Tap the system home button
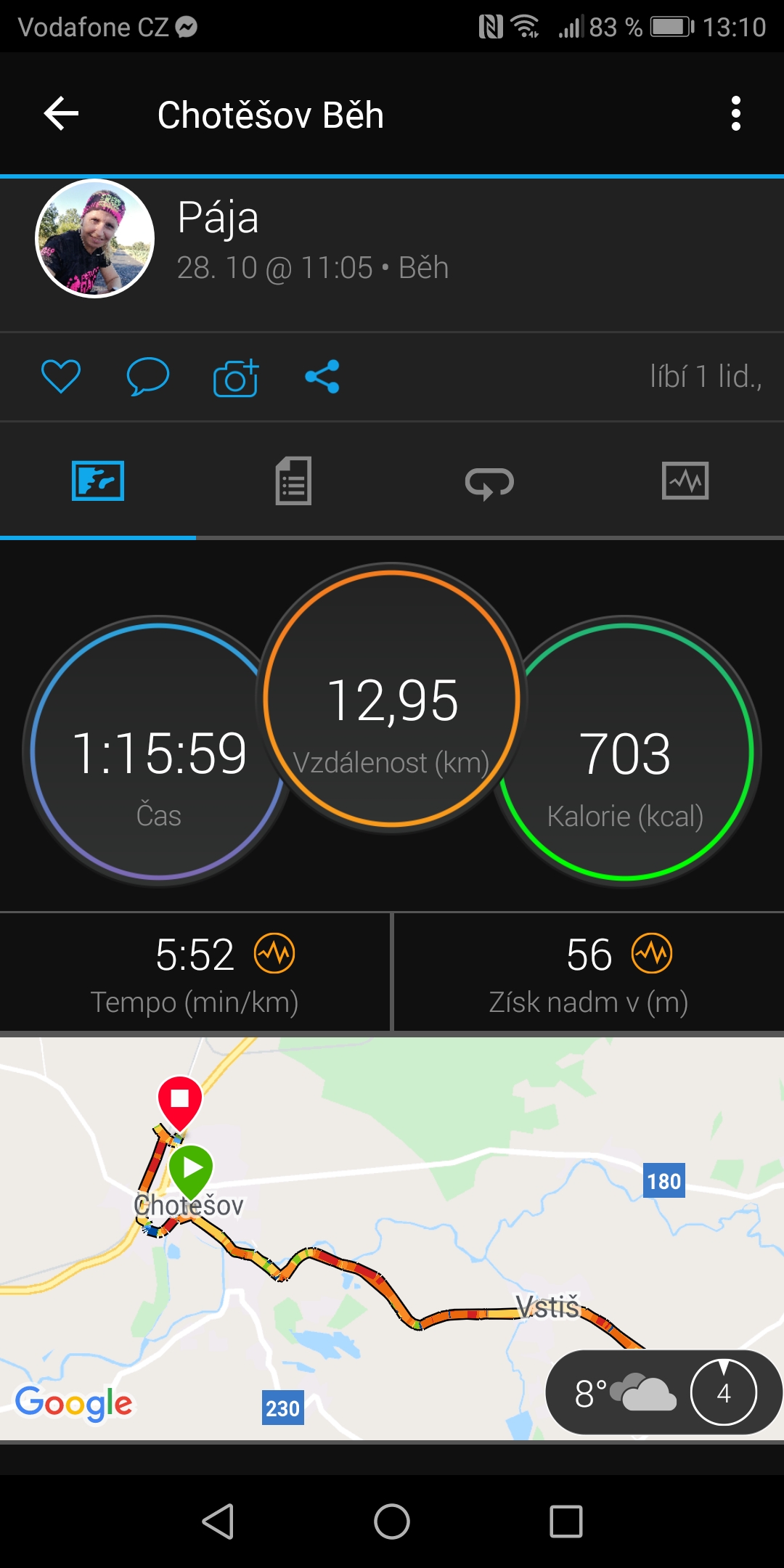The width and height of the screenshot is (784, 1568). click(392, 1522)
